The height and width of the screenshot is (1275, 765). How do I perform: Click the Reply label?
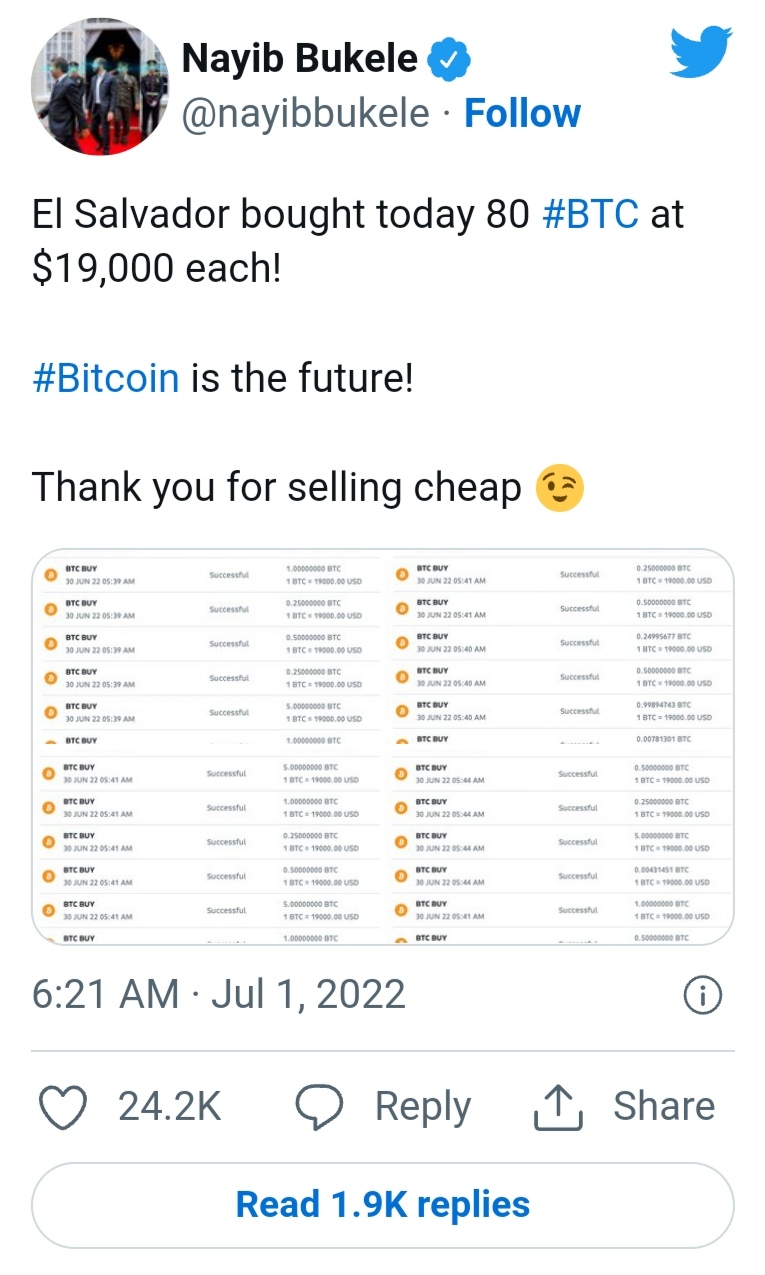pos(422,1106)
